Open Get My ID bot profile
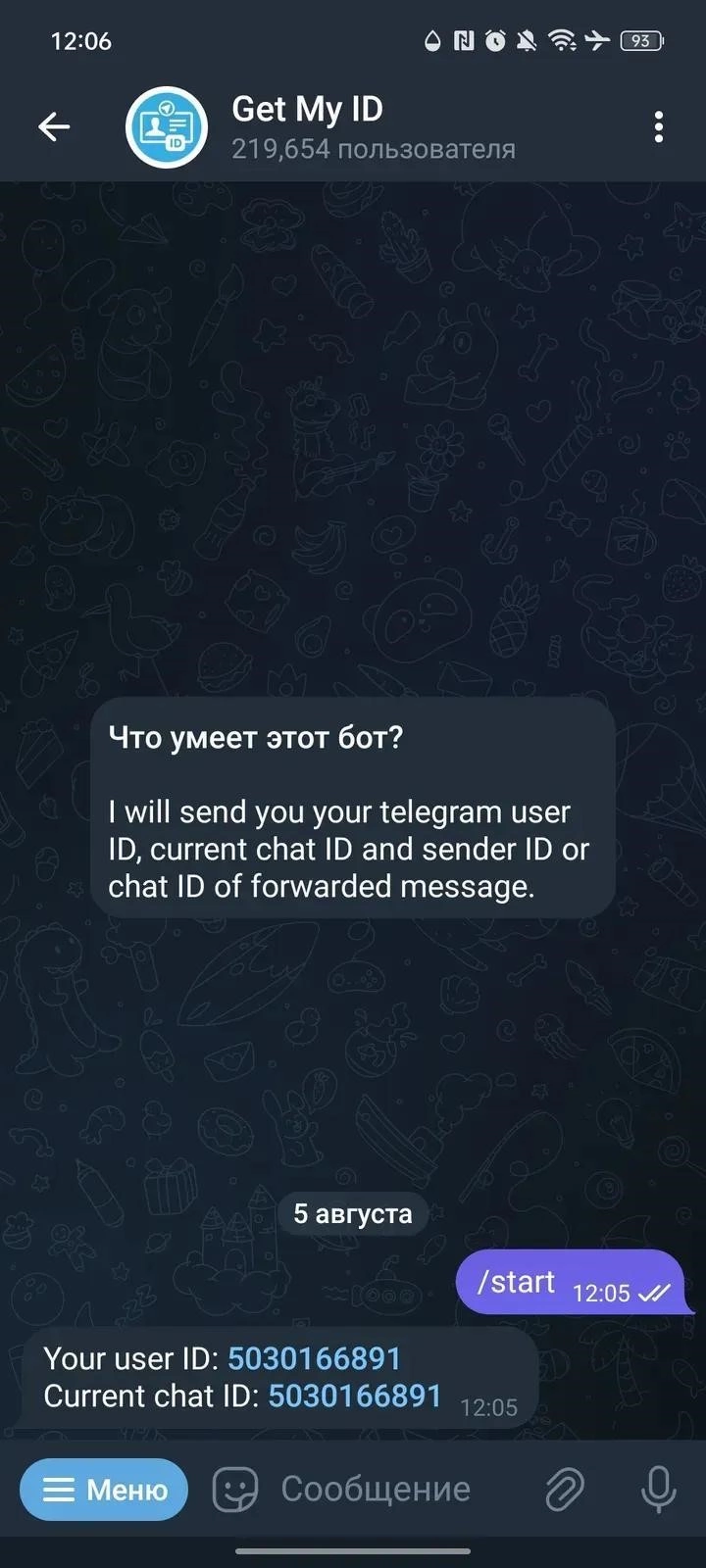Screen dimensions: 706x1568 click(324, 126)
